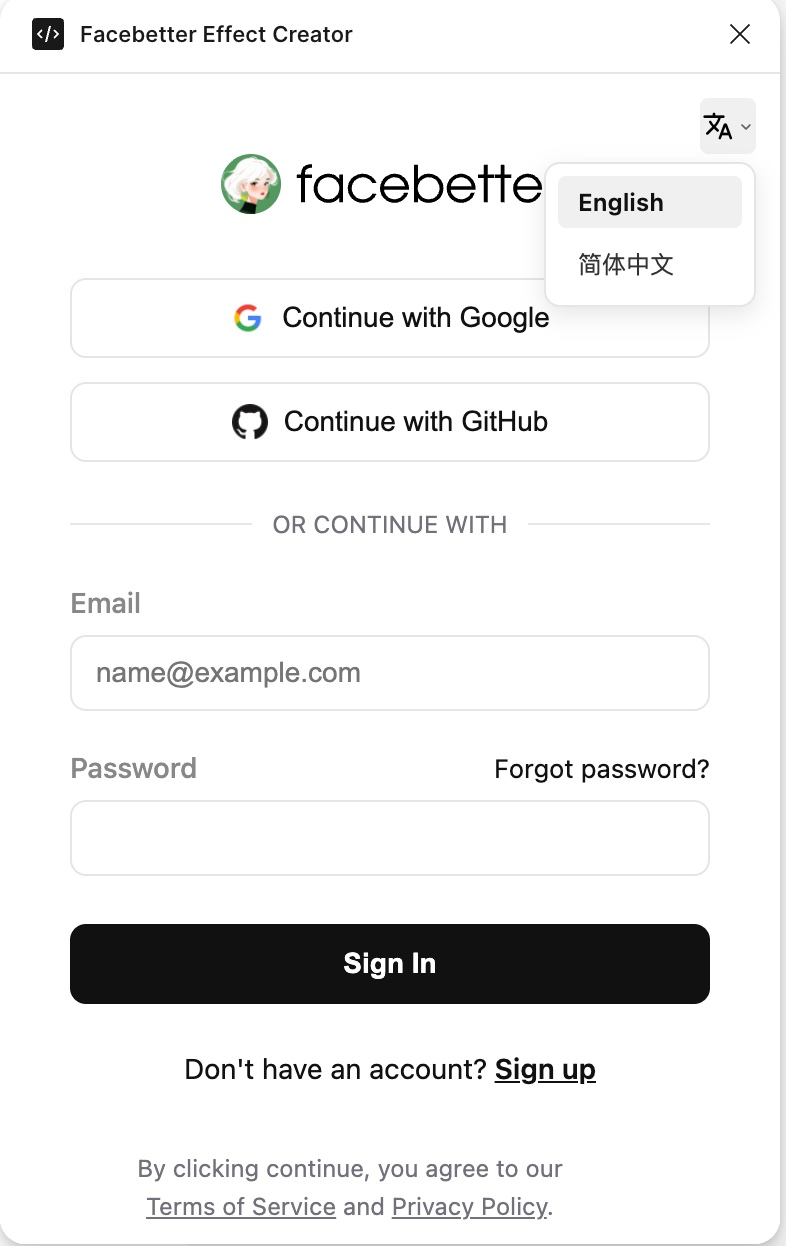Click the code icon in the title bar

(x=47, y=34)
